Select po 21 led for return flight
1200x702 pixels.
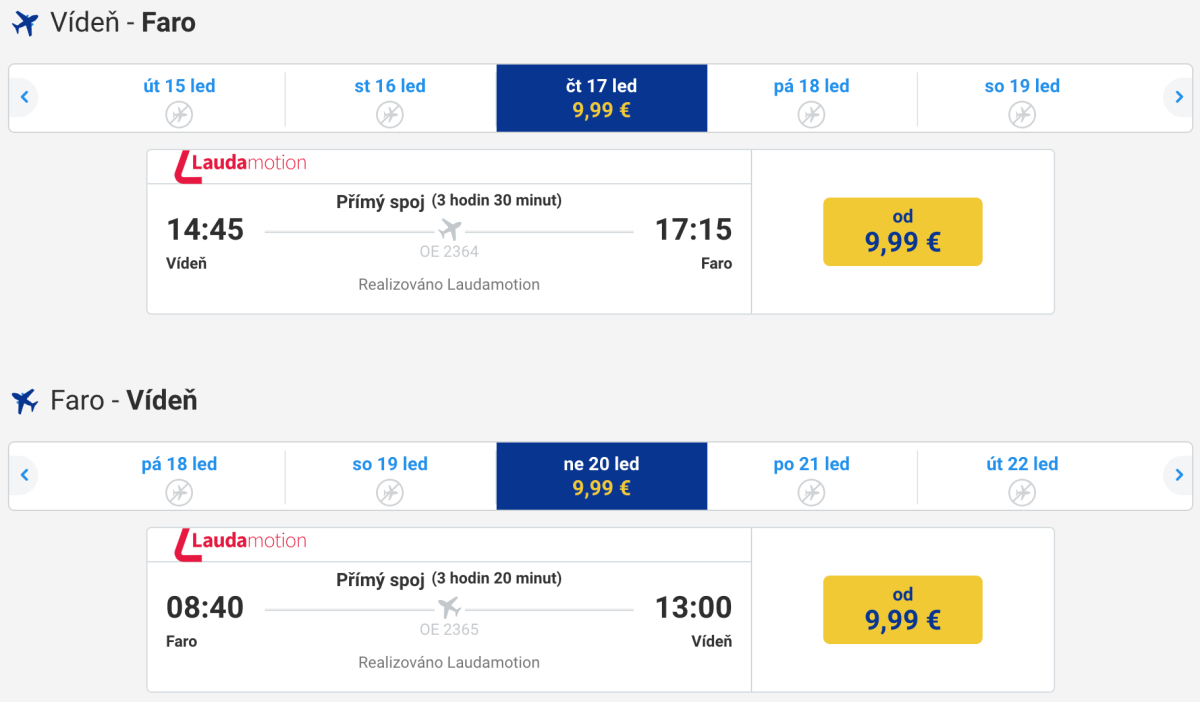pos(811,476)
